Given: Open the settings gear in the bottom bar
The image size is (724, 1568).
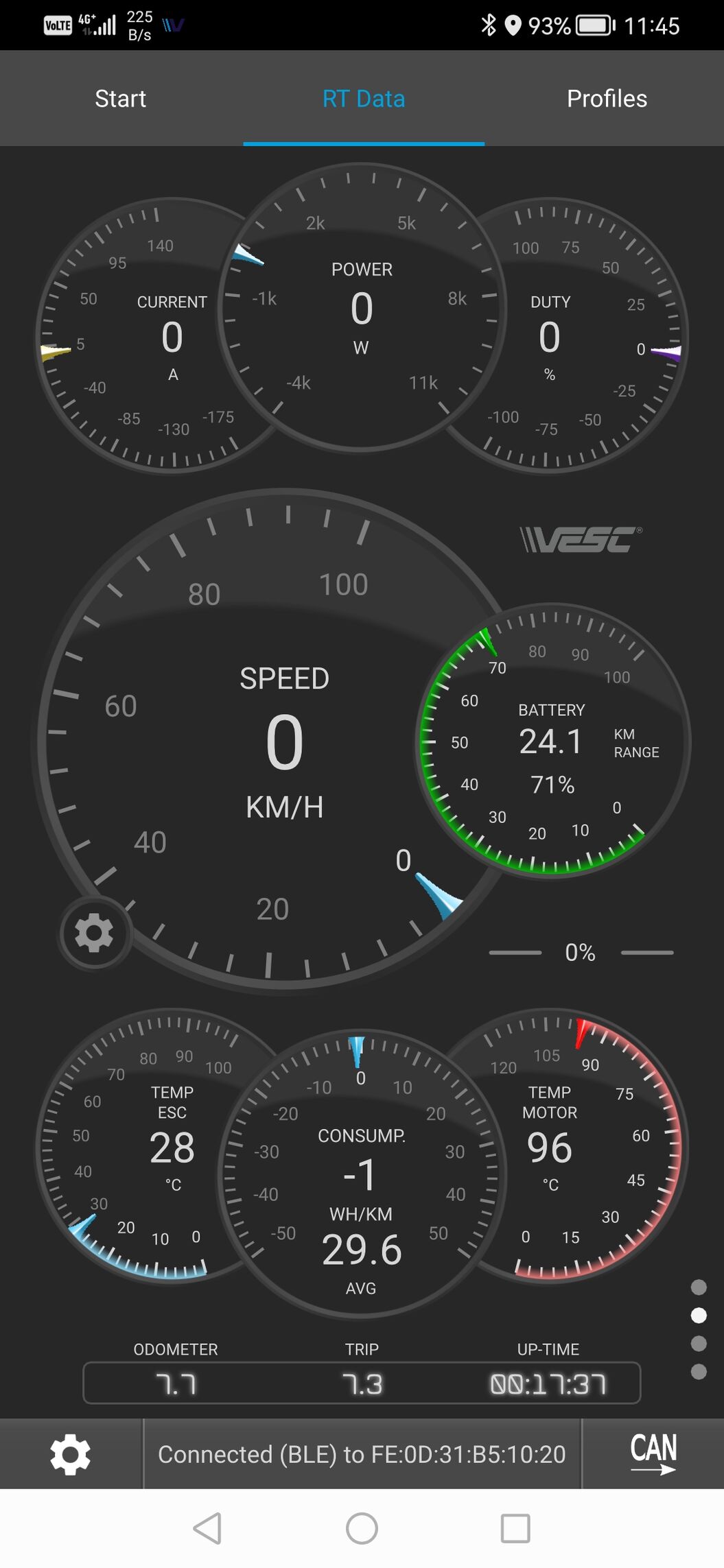Looking at the screenshot, I should (x=71, y=1454).
